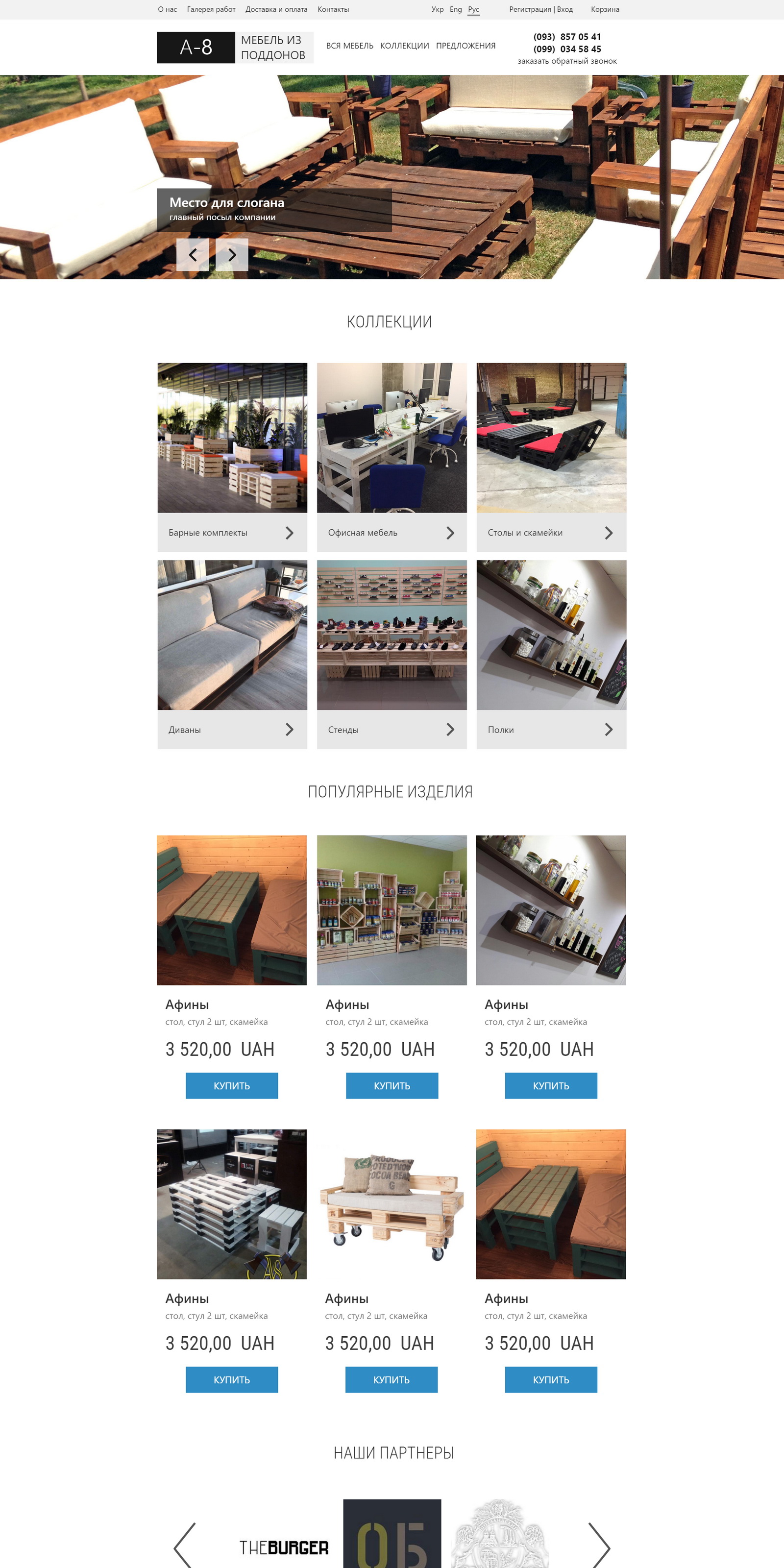Open the ВСЯ МЕБЕЛЬ menu
This screenshot has width=784, height=1568.
pos(349,46)
